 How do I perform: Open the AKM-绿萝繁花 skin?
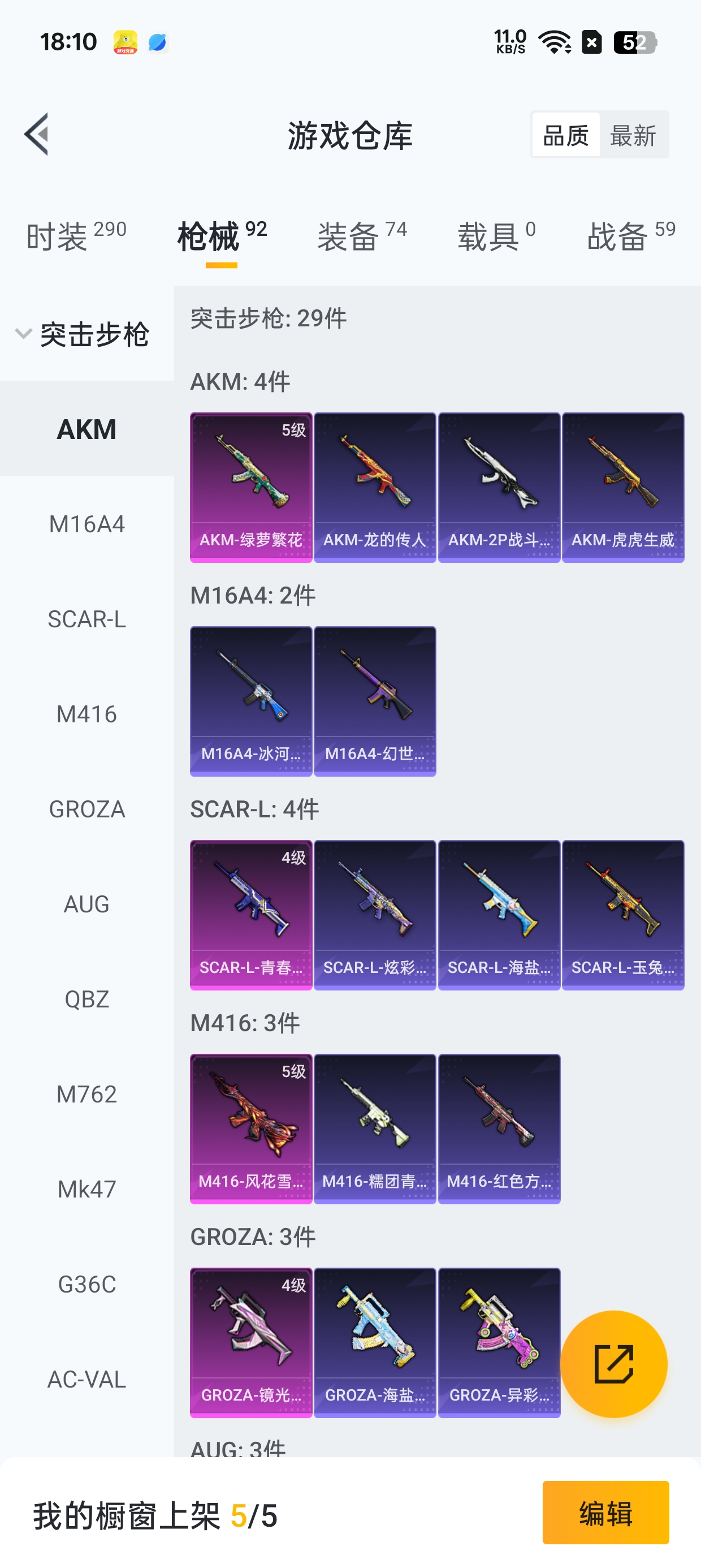[x=250, y=487]
